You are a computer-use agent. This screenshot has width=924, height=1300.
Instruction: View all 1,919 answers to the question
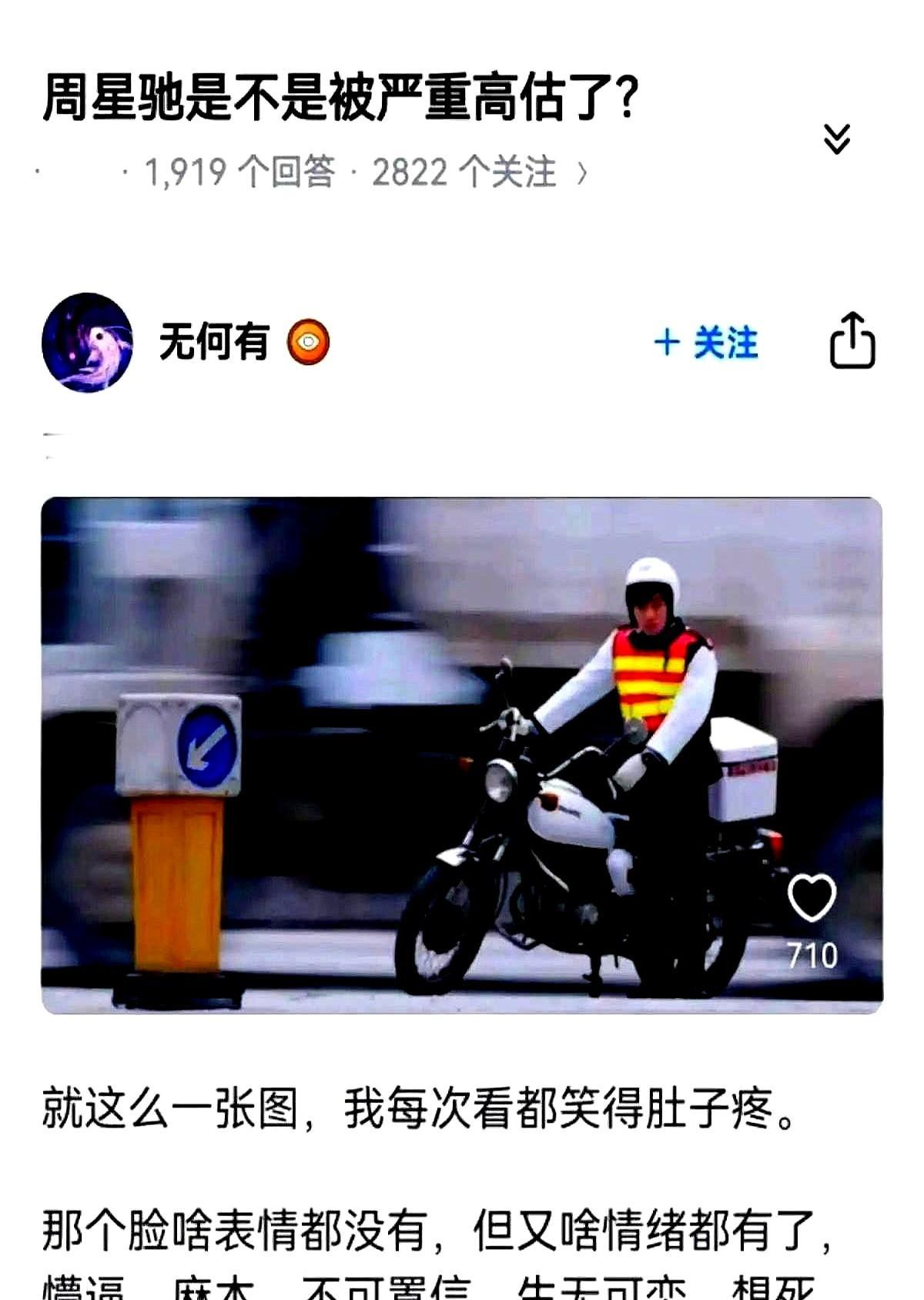click(240, 172)
